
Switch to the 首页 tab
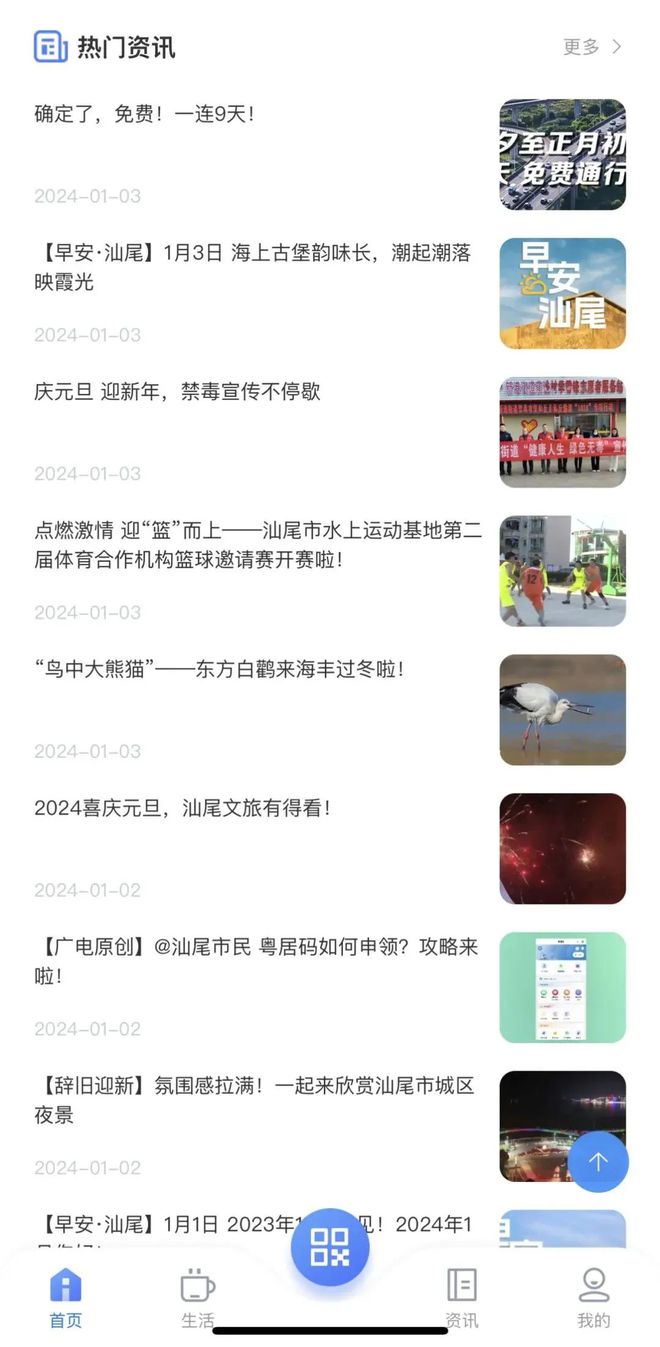[66, 1297]
